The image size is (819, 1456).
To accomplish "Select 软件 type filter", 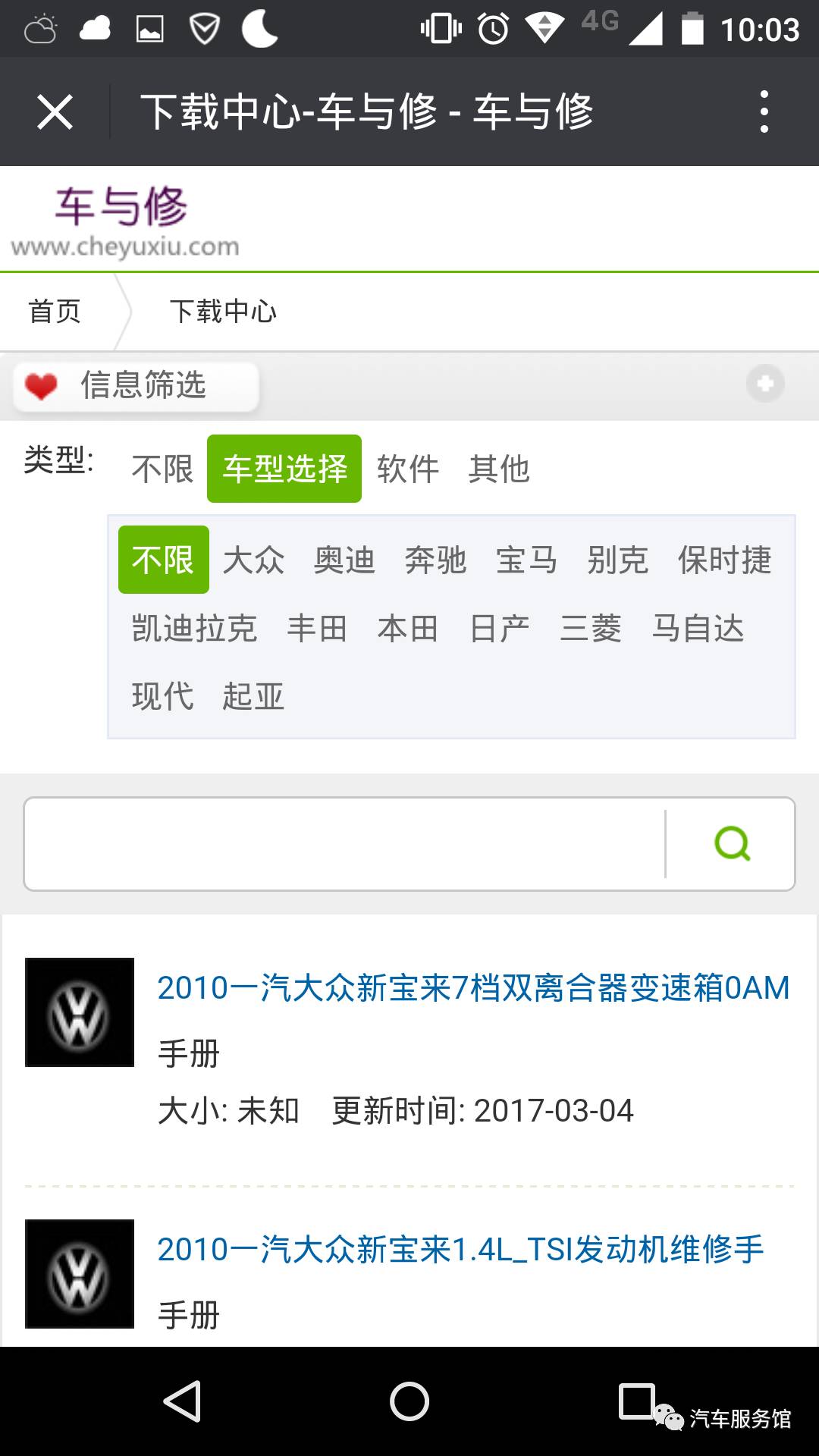I will (408, 469).
